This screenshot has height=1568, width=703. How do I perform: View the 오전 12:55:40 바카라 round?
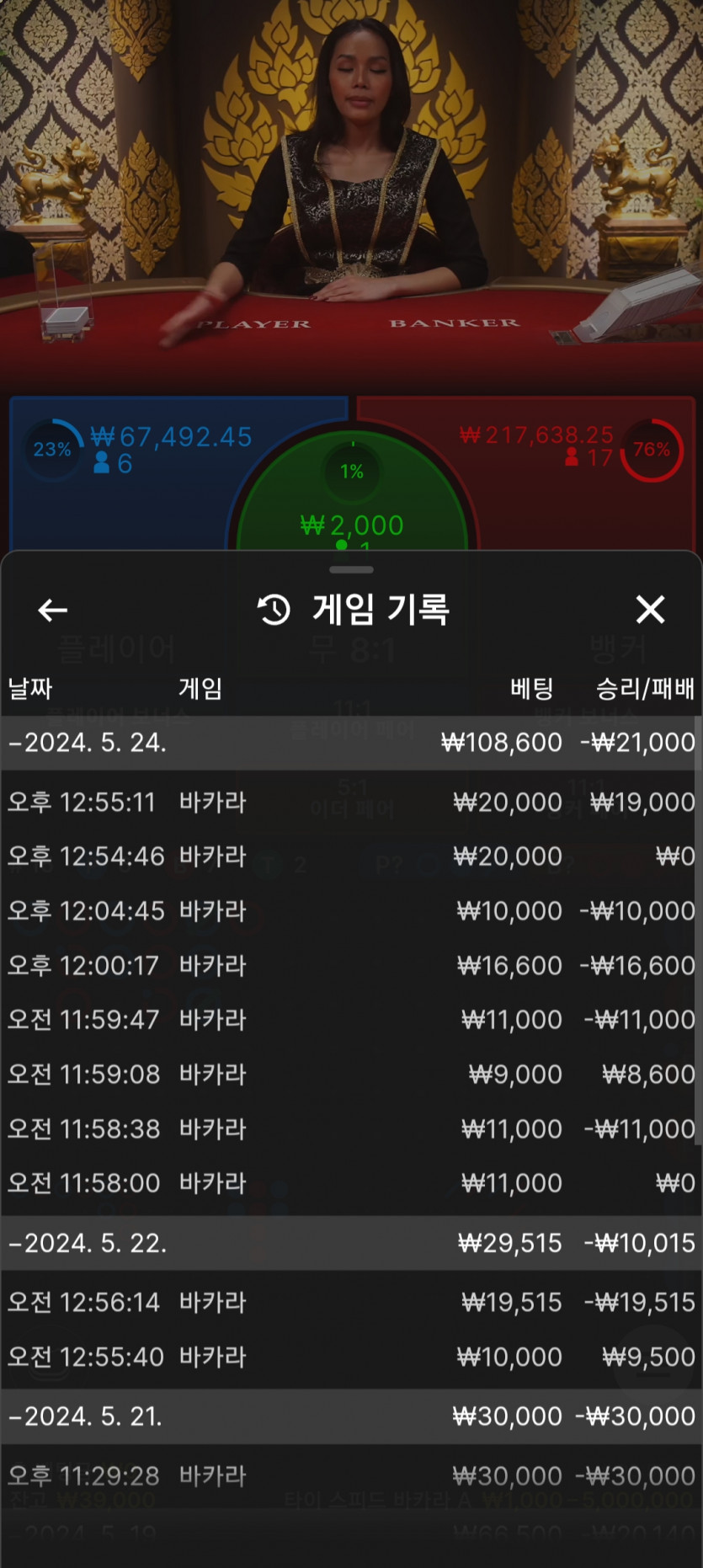click(x=351, y=1357)
